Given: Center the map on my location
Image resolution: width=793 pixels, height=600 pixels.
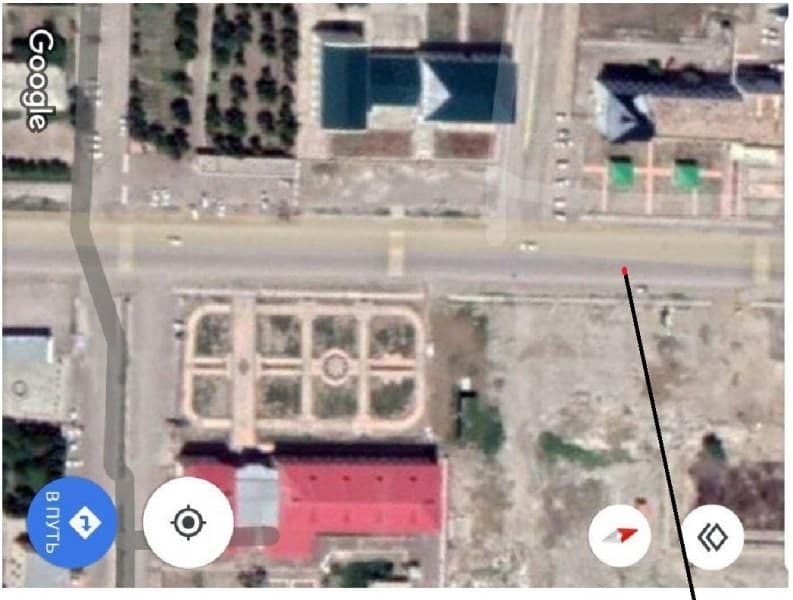Looking at the screenshot, I should click(x=188, y=523).
